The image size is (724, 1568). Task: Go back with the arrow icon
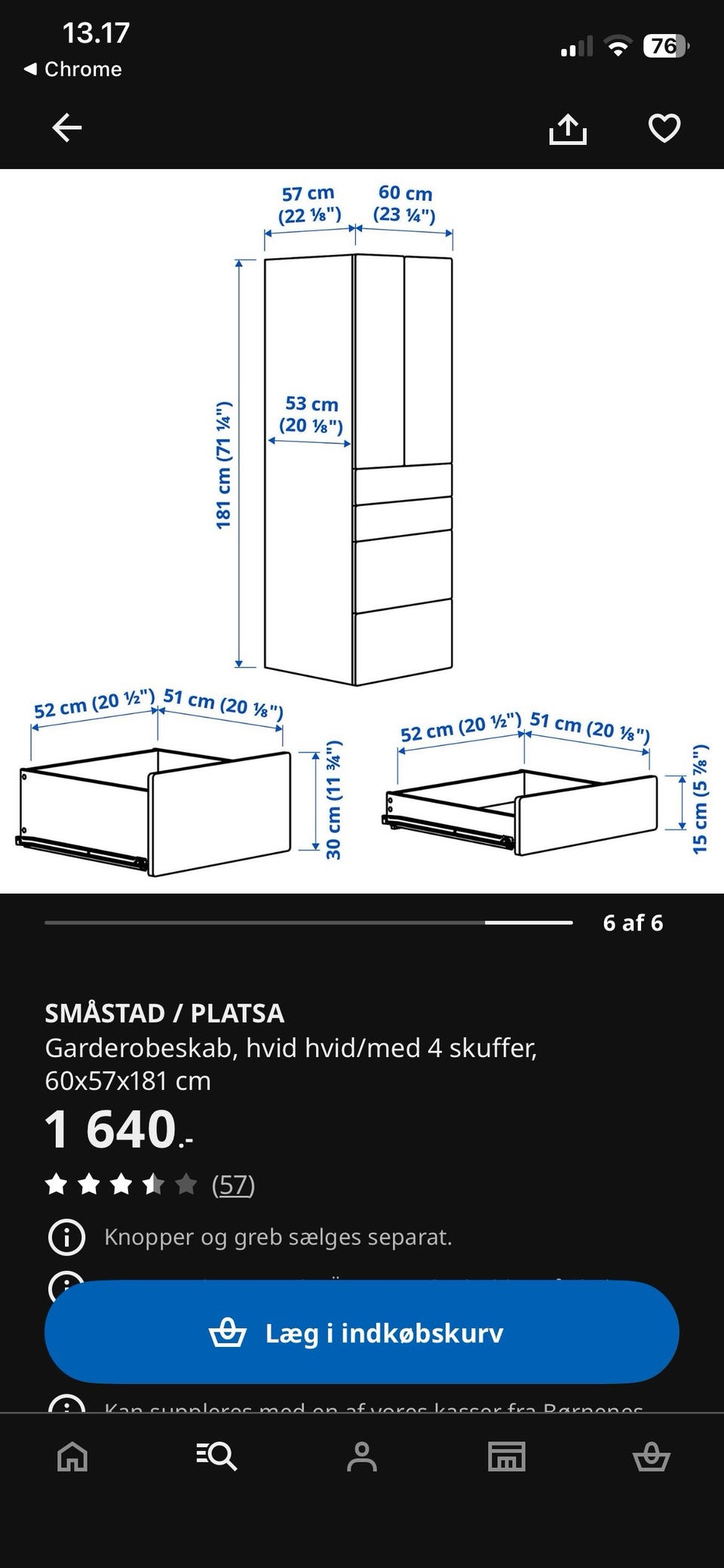pos(66,128)
